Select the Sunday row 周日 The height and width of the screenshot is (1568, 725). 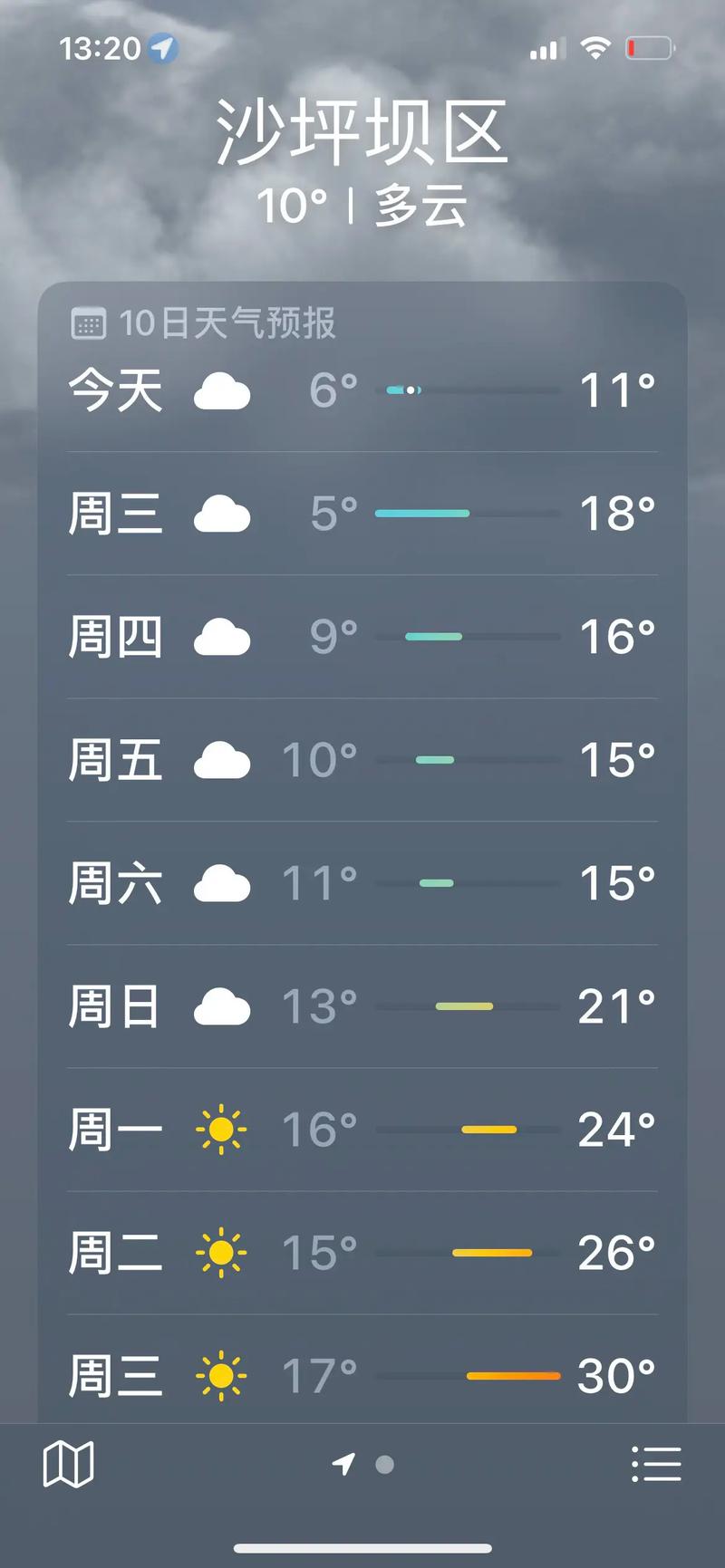click(362, 1005)
